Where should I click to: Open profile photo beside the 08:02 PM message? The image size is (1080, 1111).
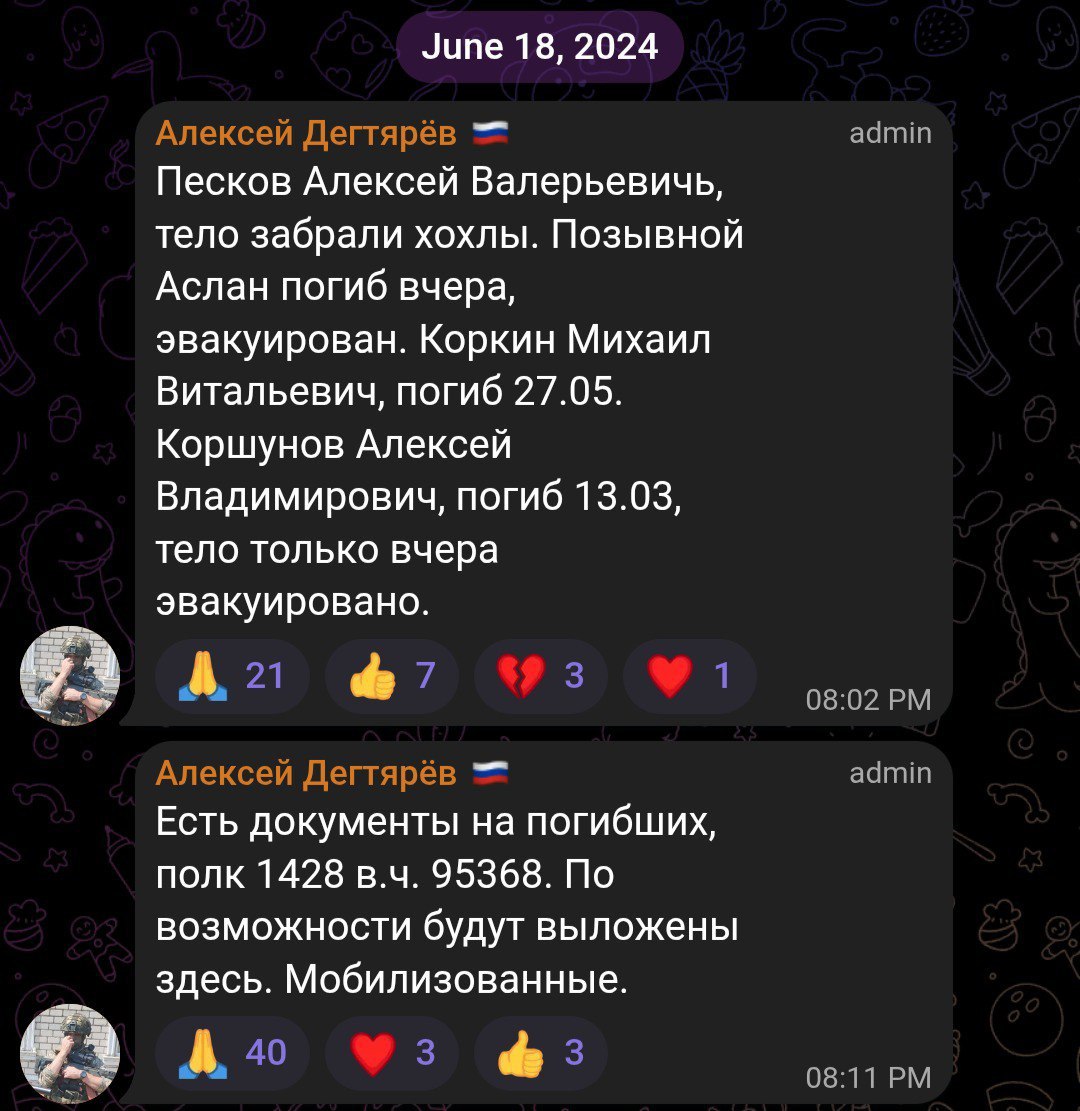point(70,676)
